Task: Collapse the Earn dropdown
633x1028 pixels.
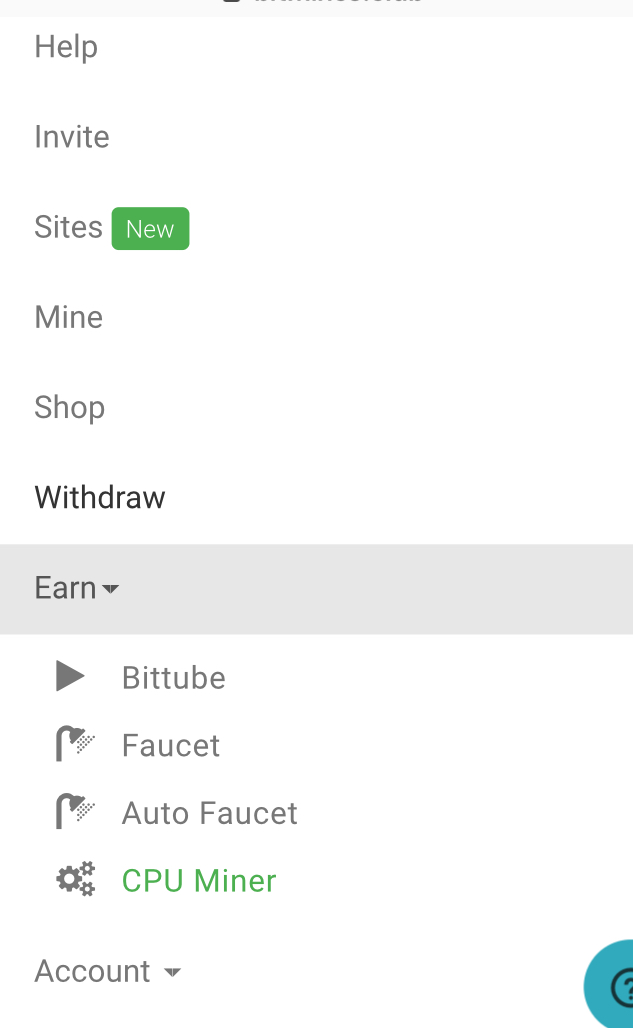Action: coord(77,588)
